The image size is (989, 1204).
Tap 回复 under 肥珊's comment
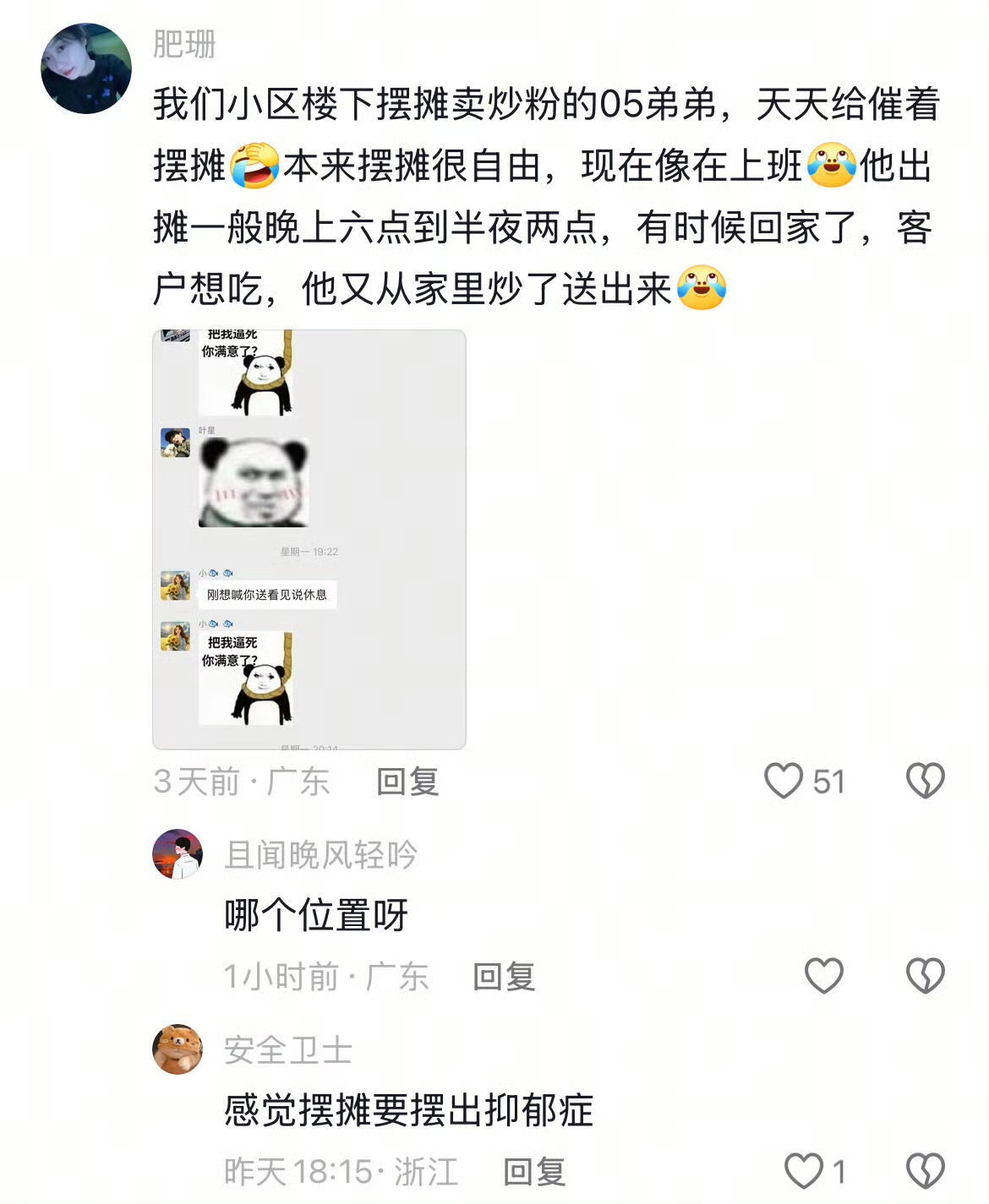[406, 784]
